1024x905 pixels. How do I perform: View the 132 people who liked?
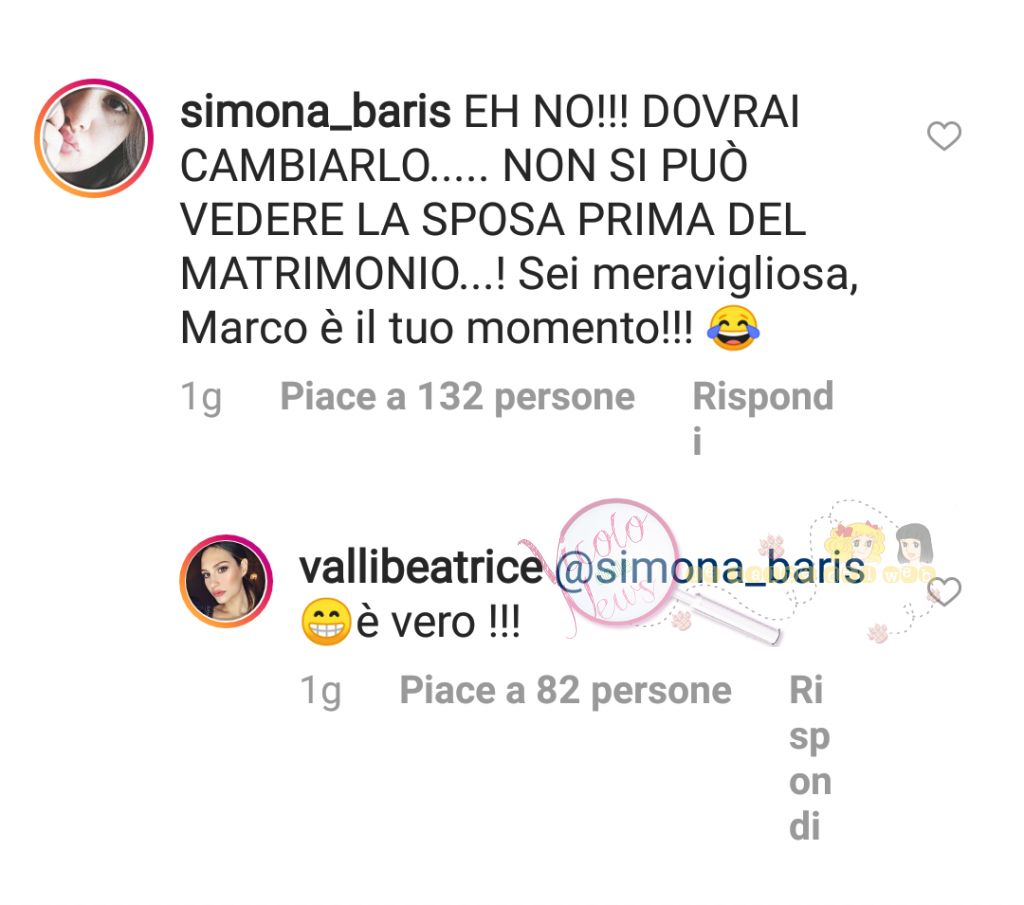pyautogui.click(x=457, y=398)
